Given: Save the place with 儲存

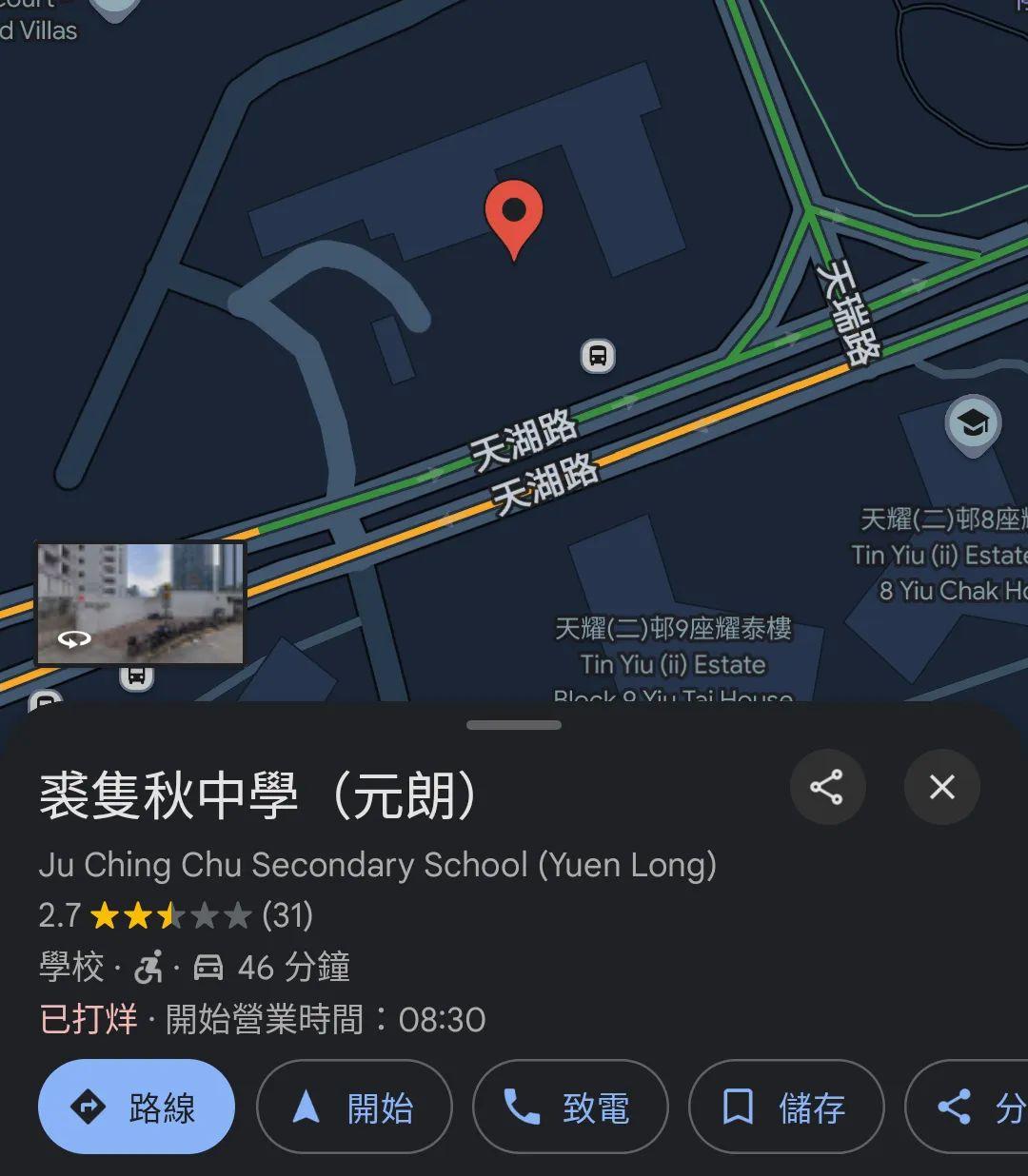Looking at the screenshot, I should 786,1107.
